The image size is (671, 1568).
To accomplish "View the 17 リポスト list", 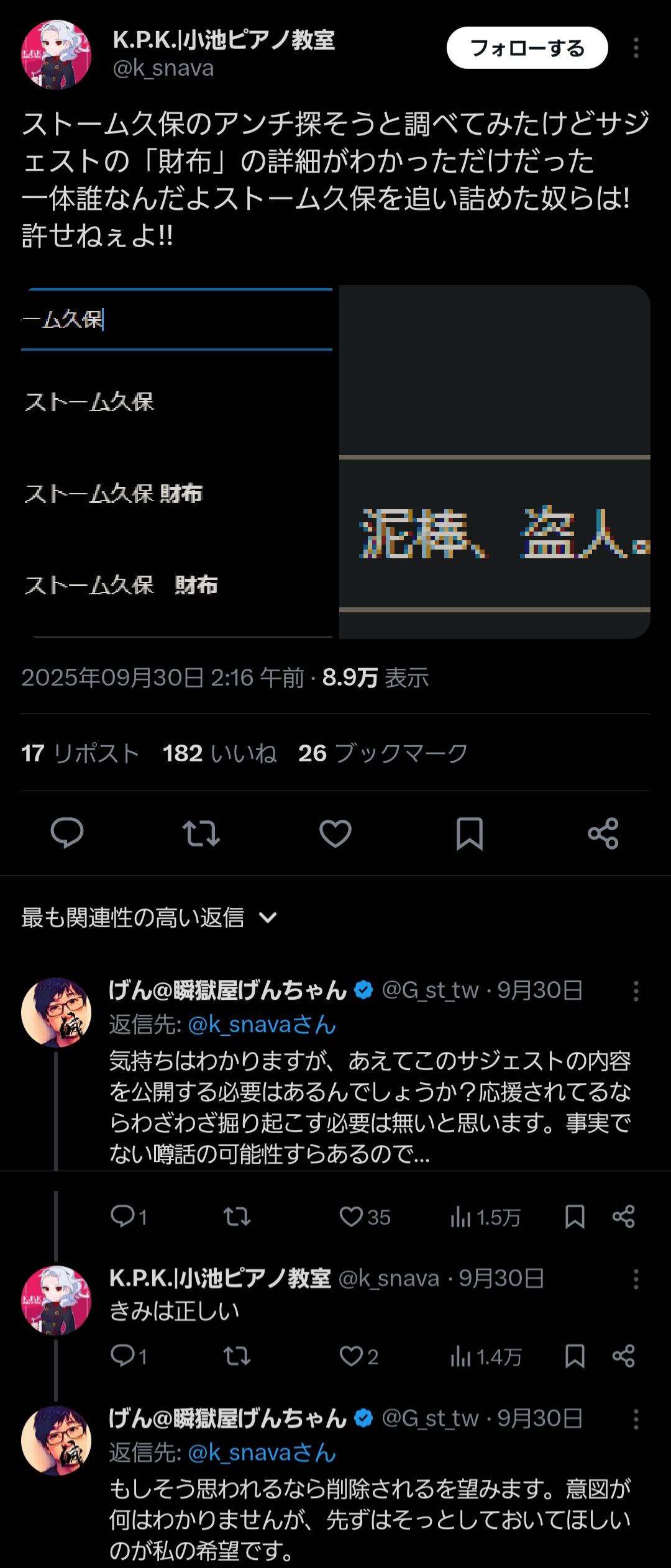I will (x=80, y=753).
